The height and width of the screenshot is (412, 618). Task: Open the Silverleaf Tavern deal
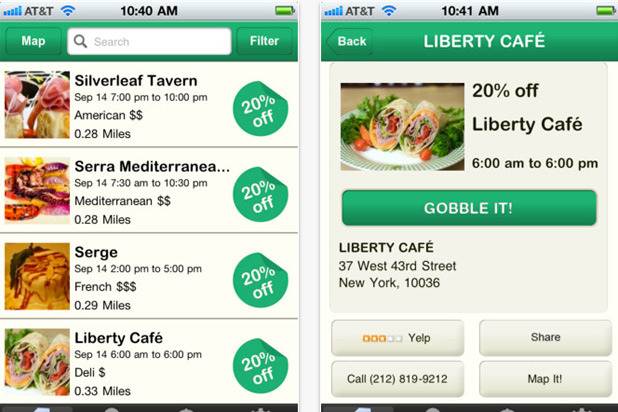click(150, 106)
